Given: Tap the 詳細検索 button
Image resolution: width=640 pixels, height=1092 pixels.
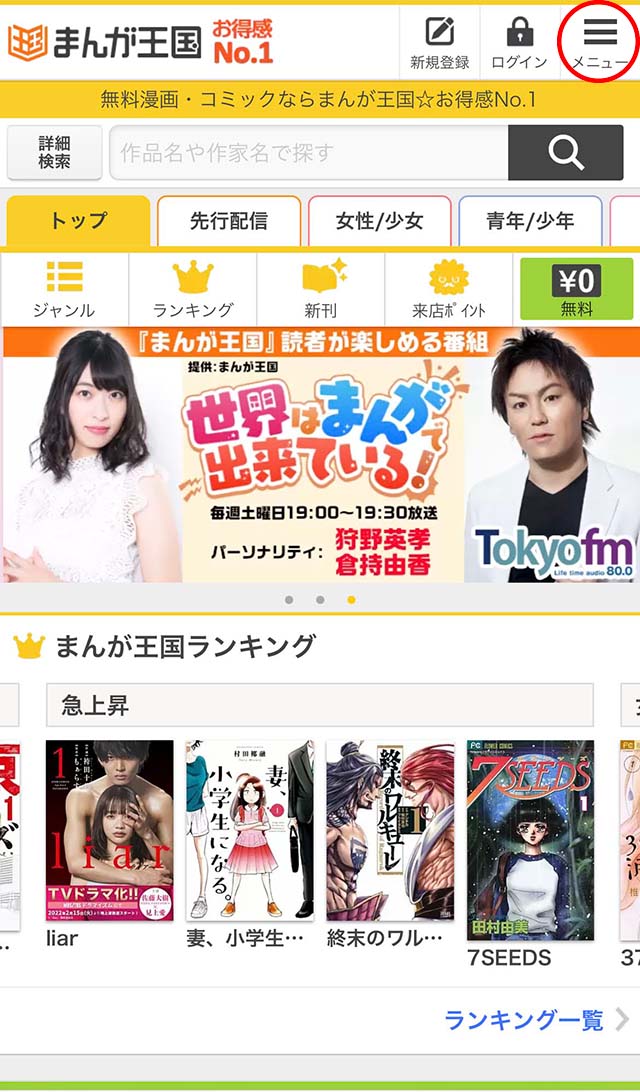Looking at the screenshot, I should coord(55,153).
